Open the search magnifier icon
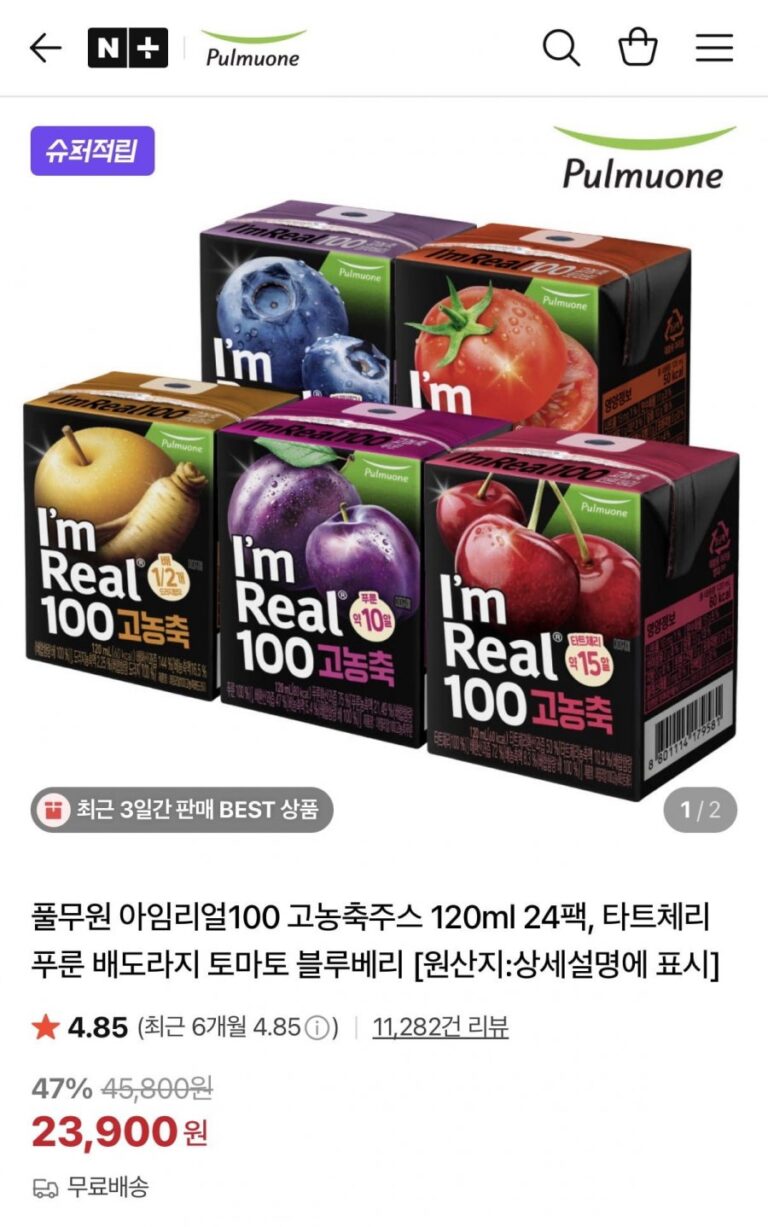Viewport: 768px width, 1227px height. (561, 48)
